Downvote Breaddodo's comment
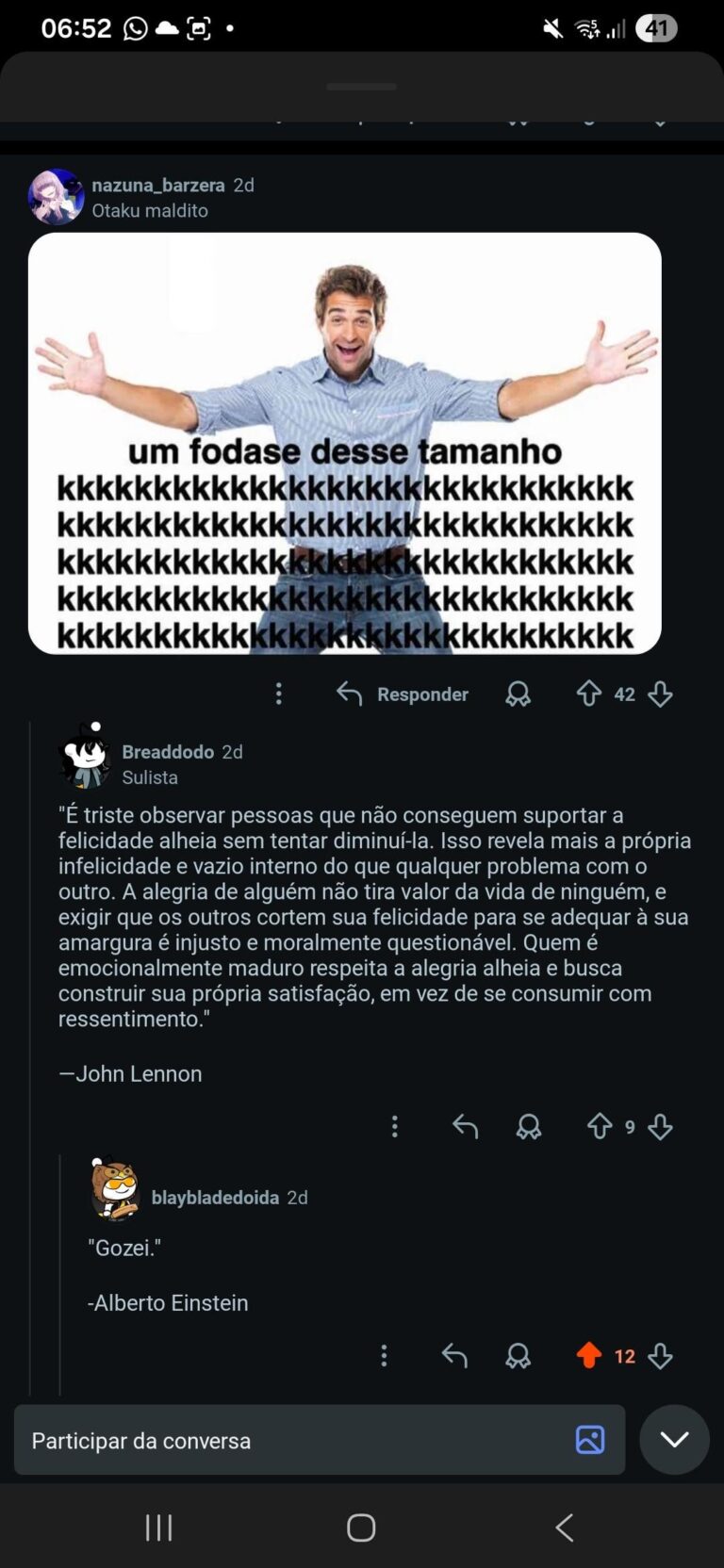Image resolution: width=724 pixels, height=1568 pixels. [x=660, y=1126]
